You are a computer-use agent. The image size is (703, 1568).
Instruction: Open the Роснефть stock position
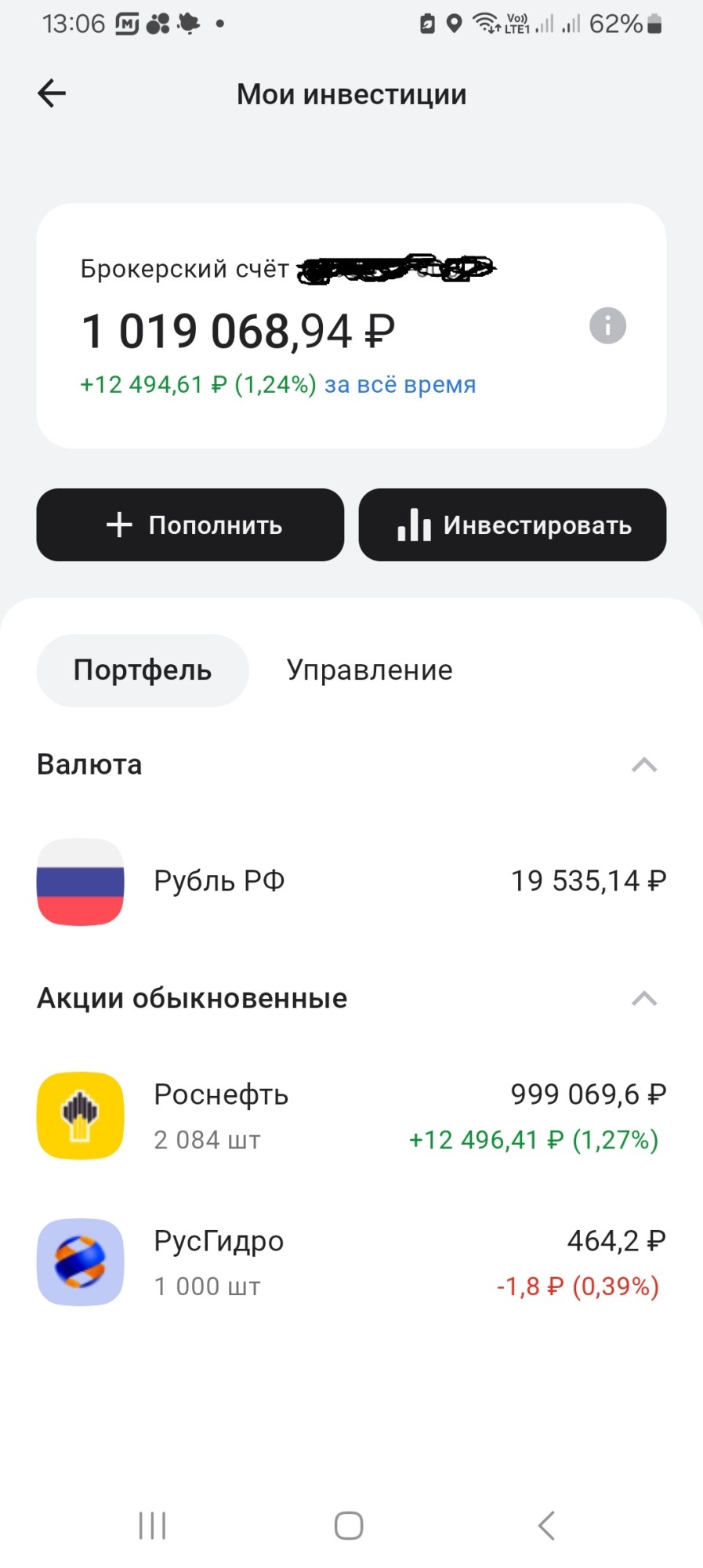point(351,1116)
